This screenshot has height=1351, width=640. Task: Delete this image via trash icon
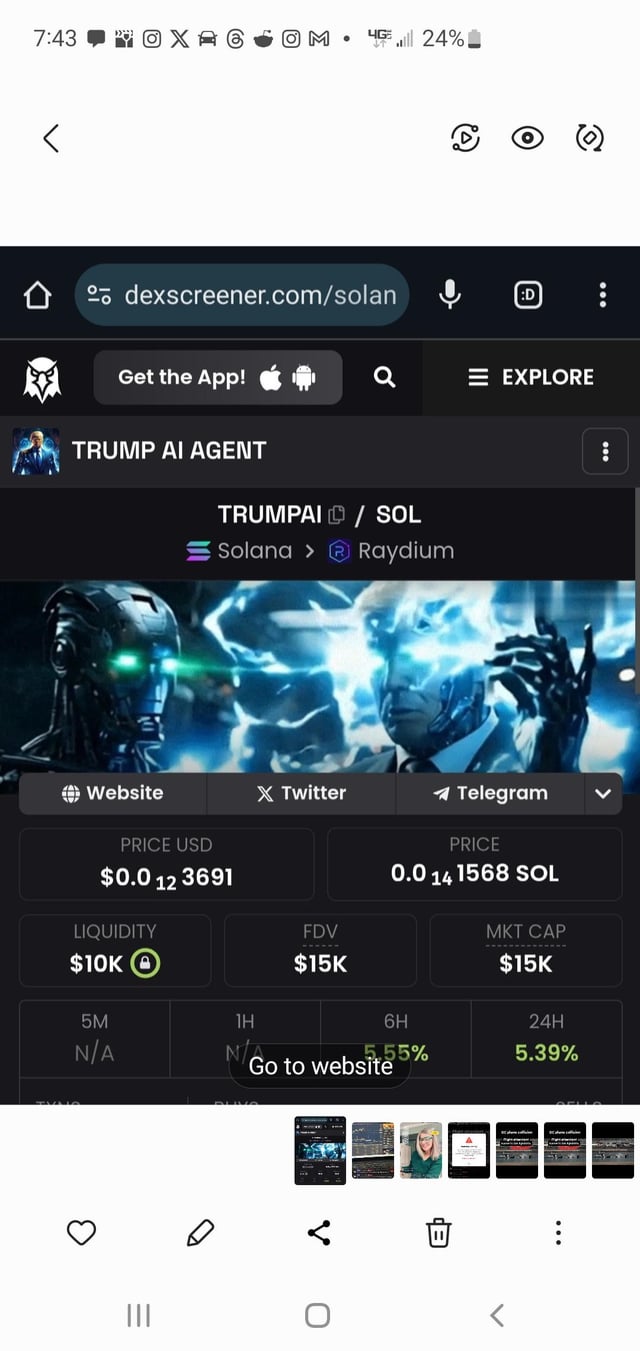click(438, 1233)
